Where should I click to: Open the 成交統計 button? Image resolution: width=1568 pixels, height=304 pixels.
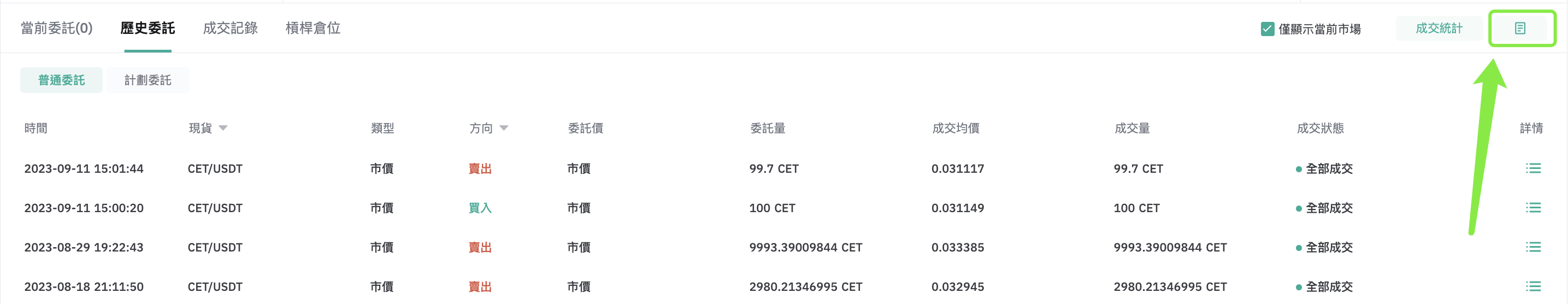pyautogui.click(x=1439, y=28)
